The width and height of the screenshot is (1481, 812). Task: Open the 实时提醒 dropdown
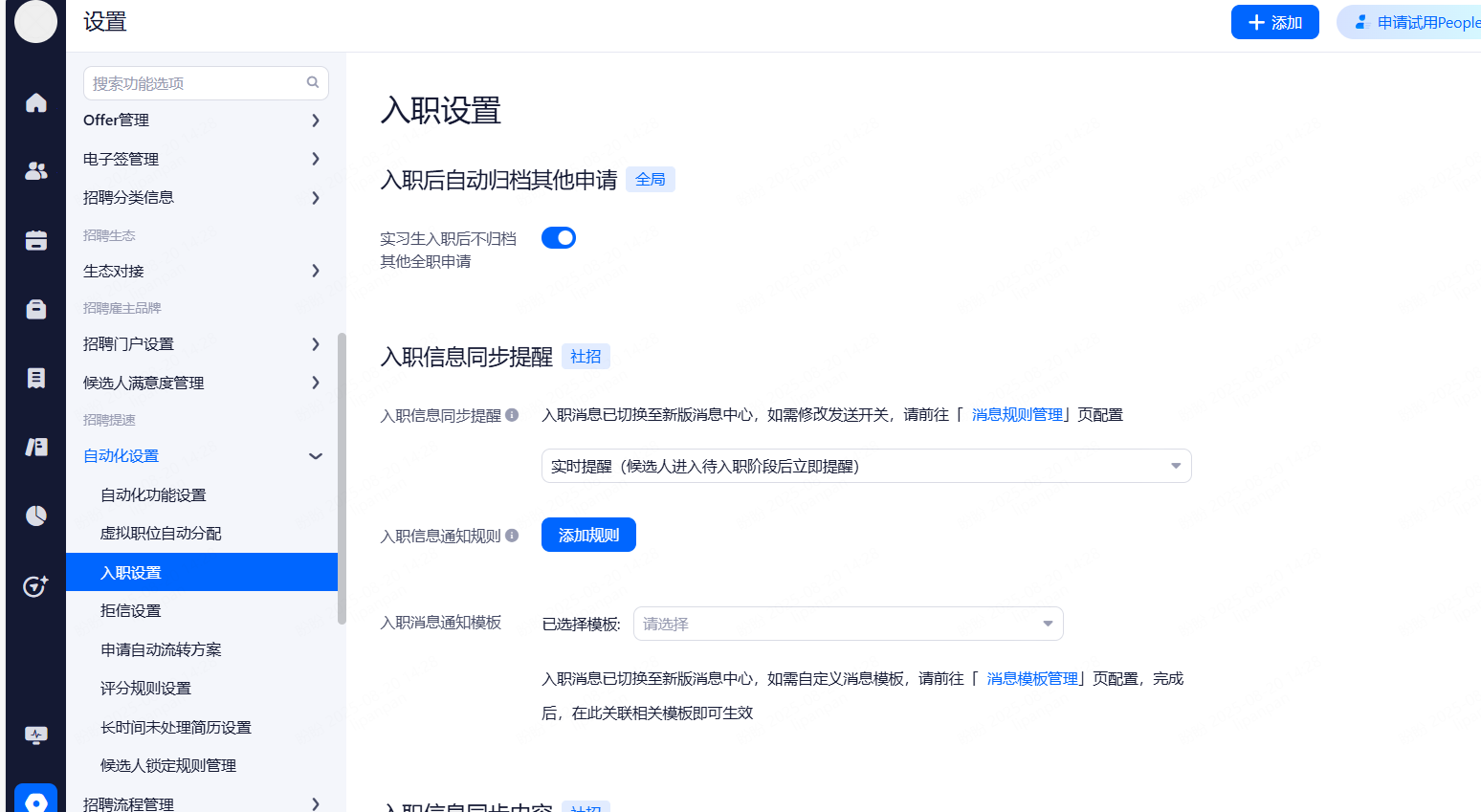tap(866, 466)
